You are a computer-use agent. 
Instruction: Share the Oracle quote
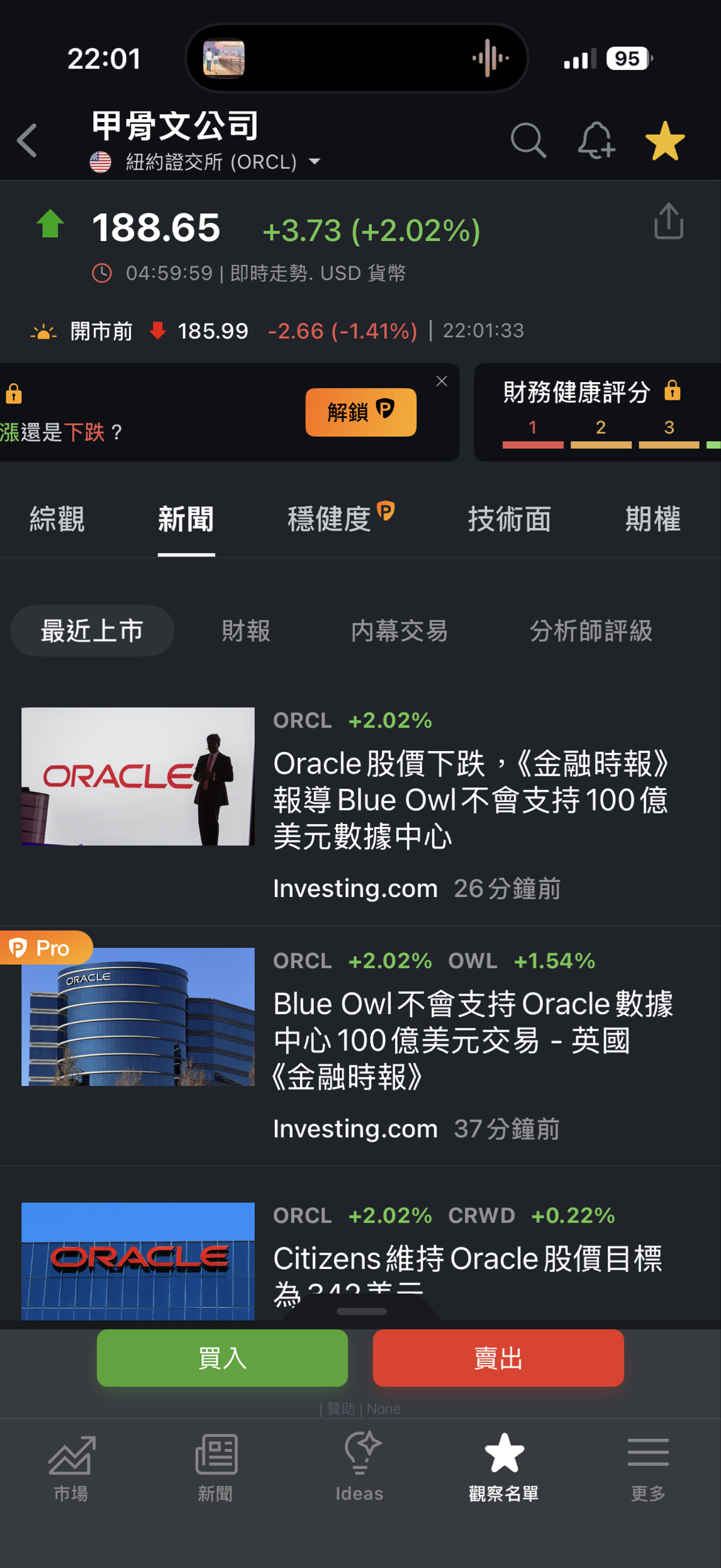click(668, 221)
